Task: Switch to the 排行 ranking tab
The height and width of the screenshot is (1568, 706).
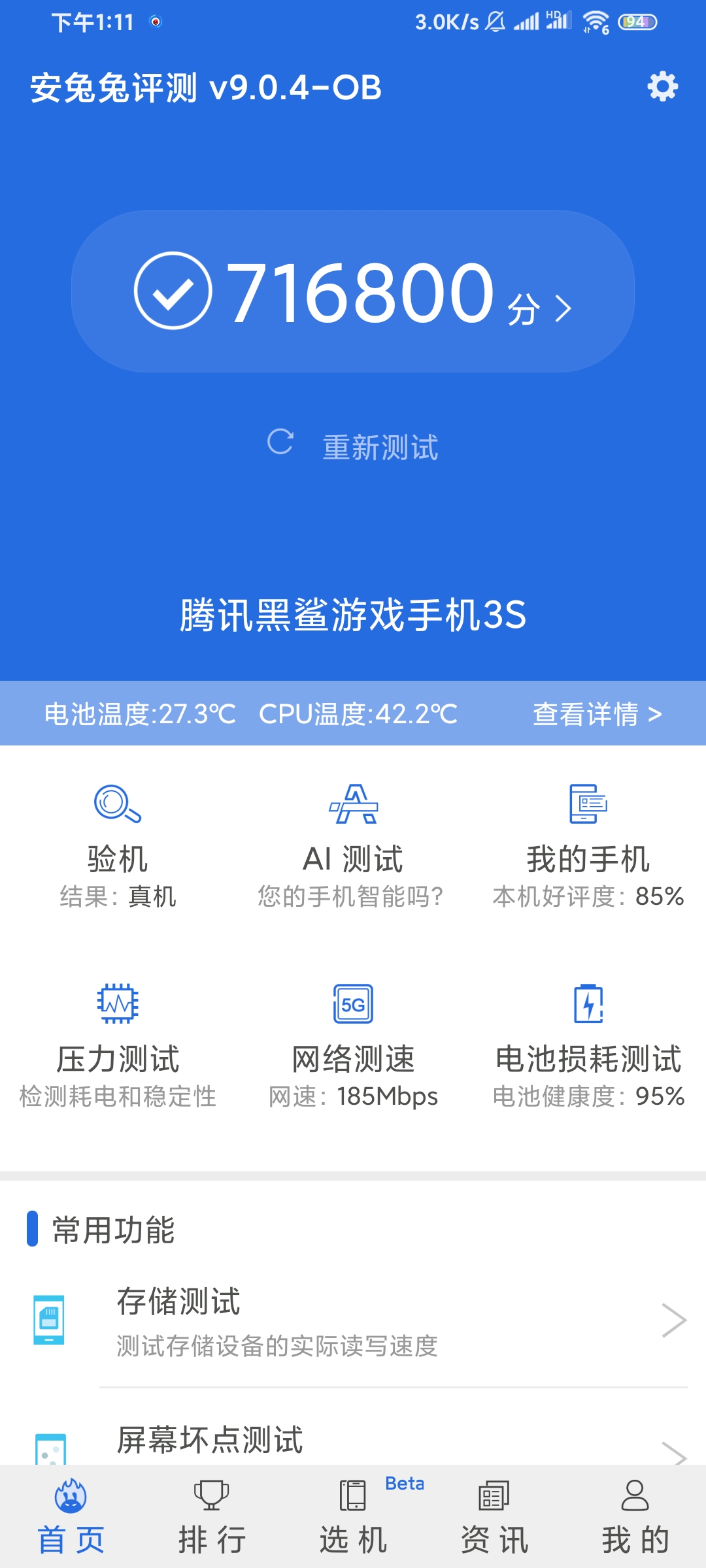Action: coord(212,1517)
